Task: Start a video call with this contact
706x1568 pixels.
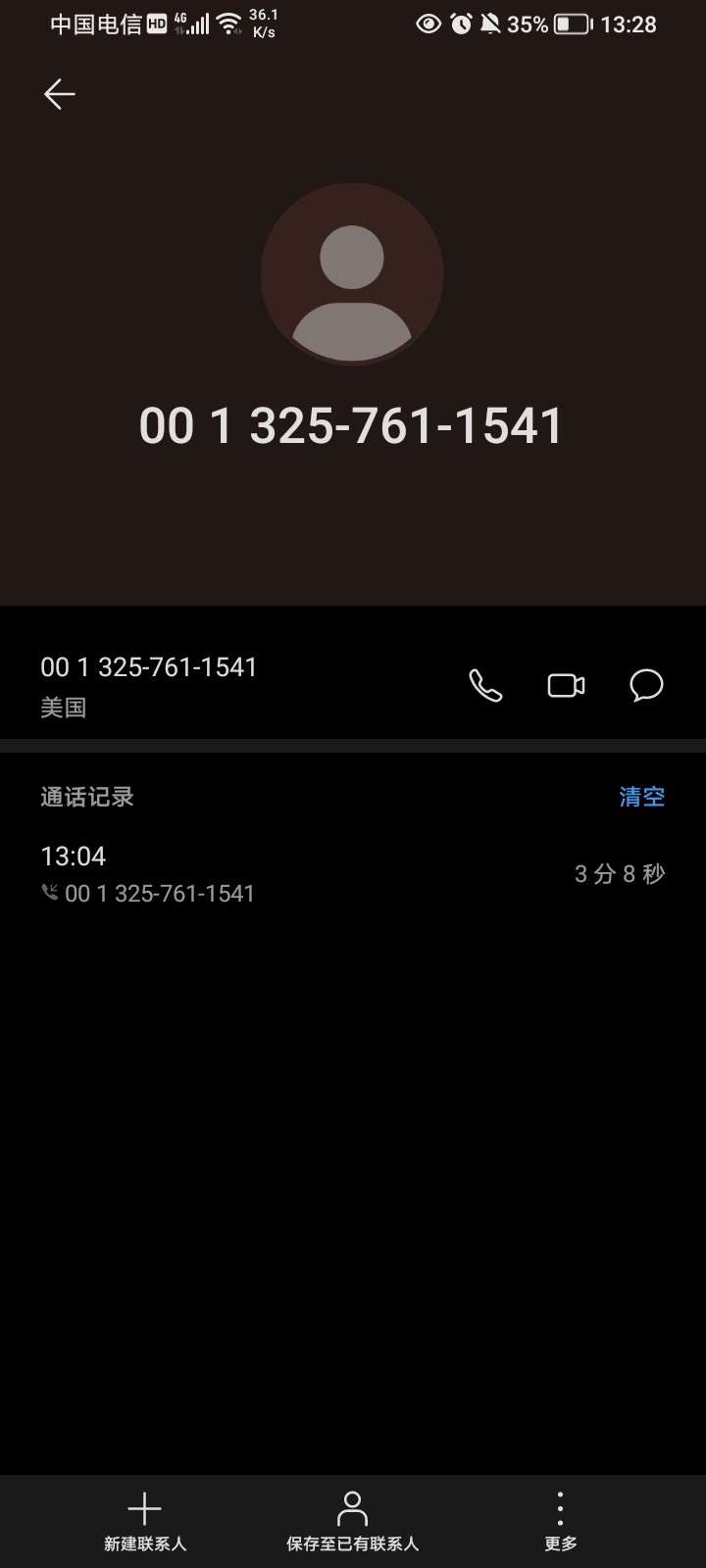Action: (x=566, y=686)
